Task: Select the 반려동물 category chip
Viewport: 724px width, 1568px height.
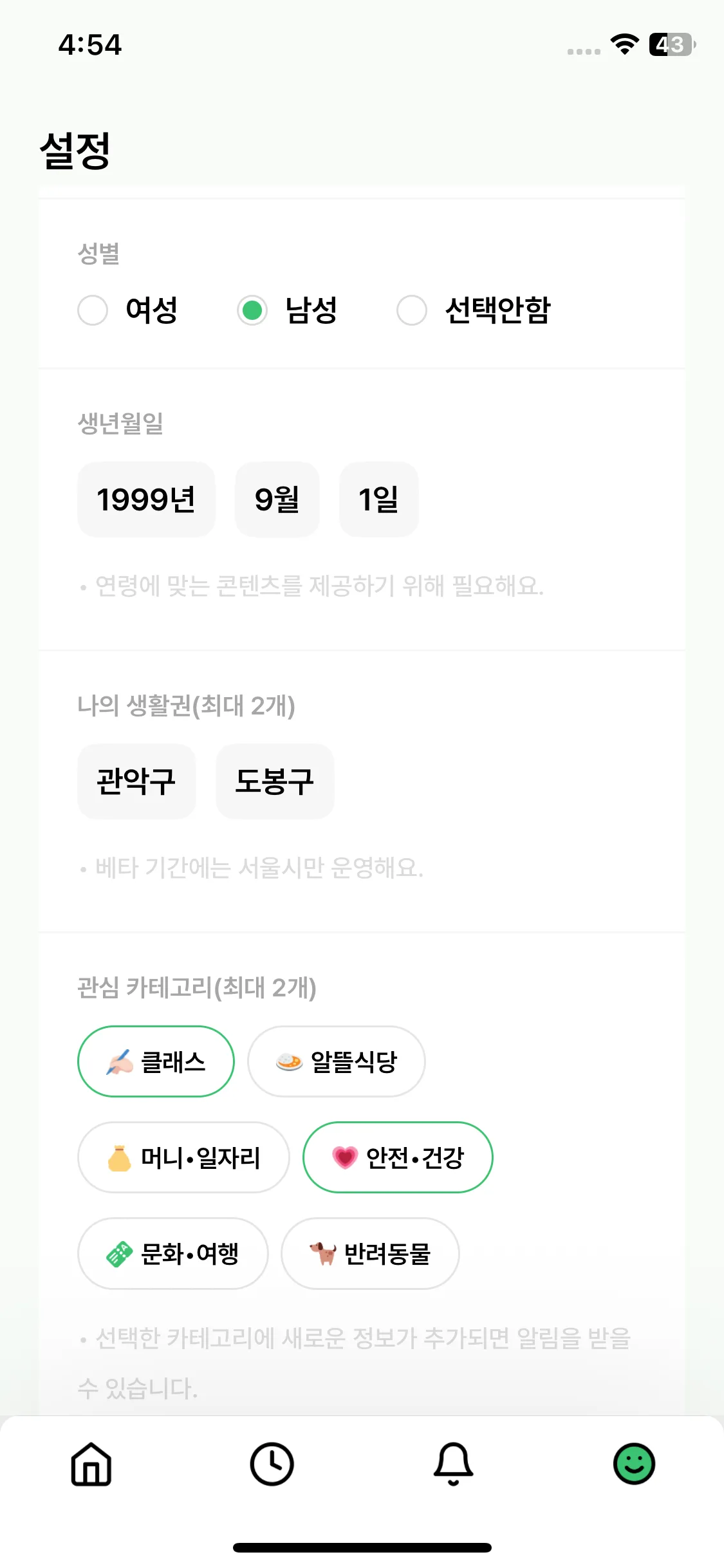Action: click(x=370, y=1253)
